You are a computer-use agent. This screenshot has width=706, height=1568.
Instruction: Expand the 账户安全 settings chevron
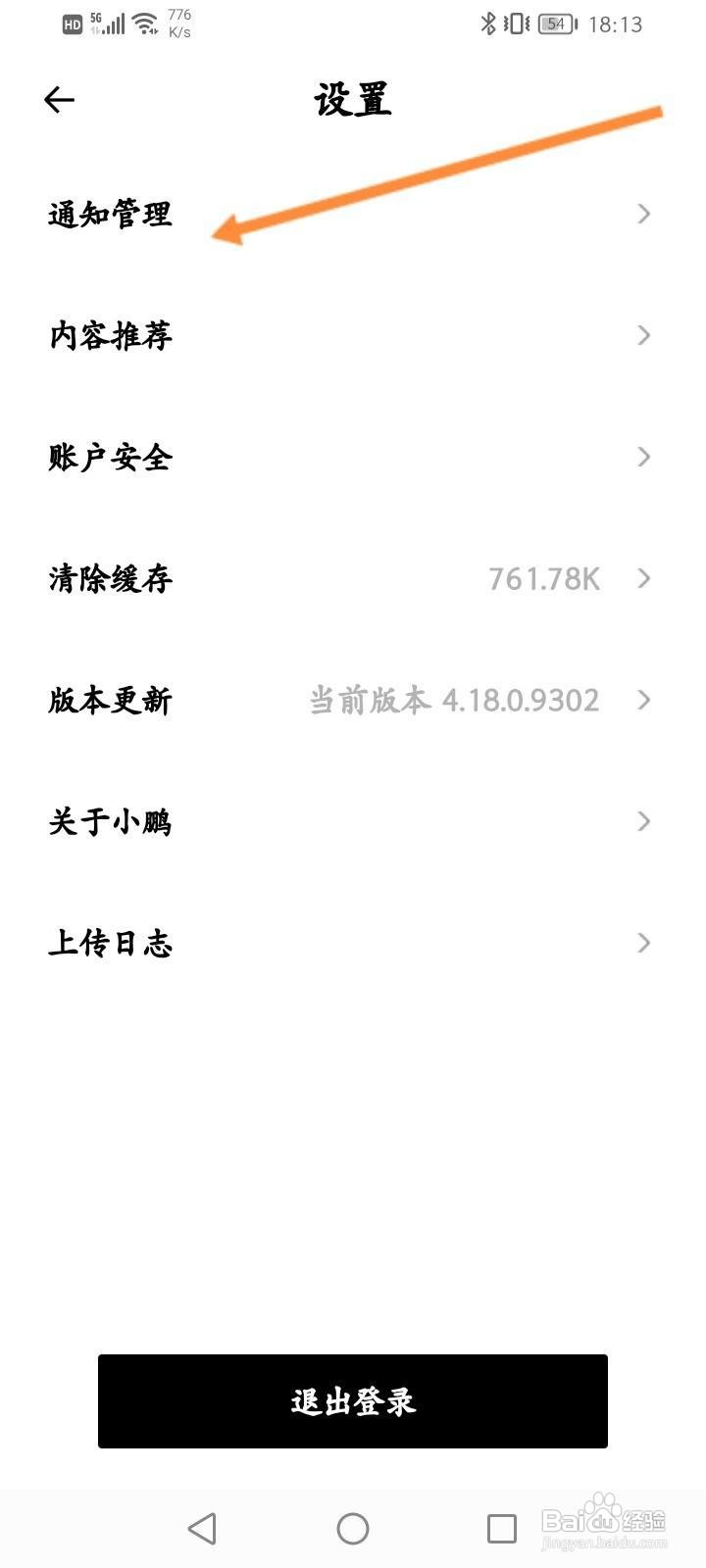pyautogui.click(x=644, y=457)
